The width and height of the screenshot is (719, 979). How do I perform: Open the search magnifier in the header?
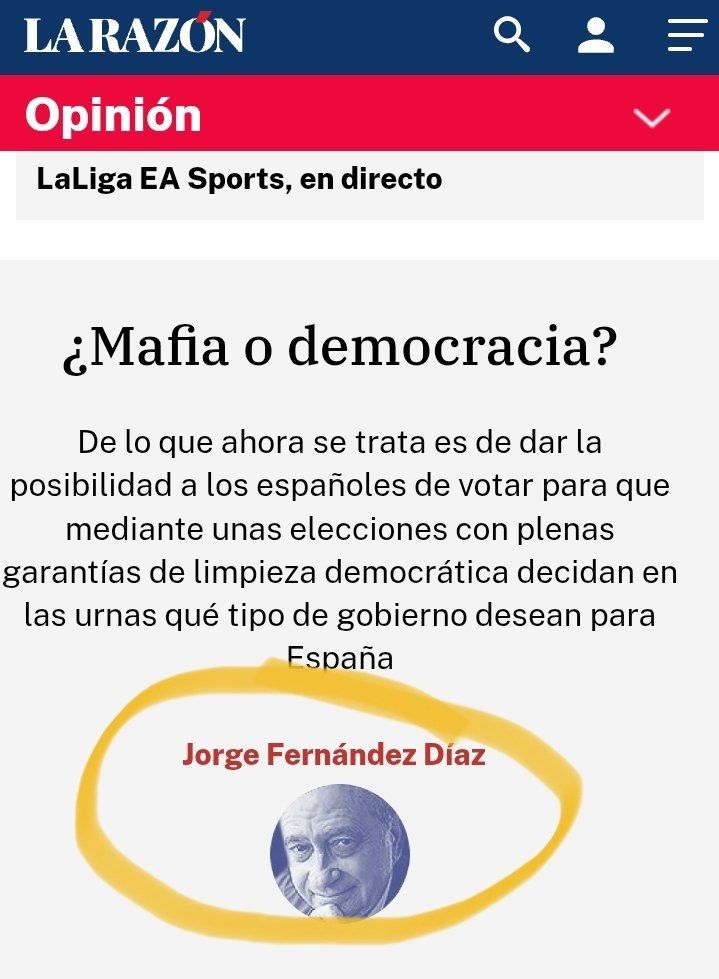point(512,36)
